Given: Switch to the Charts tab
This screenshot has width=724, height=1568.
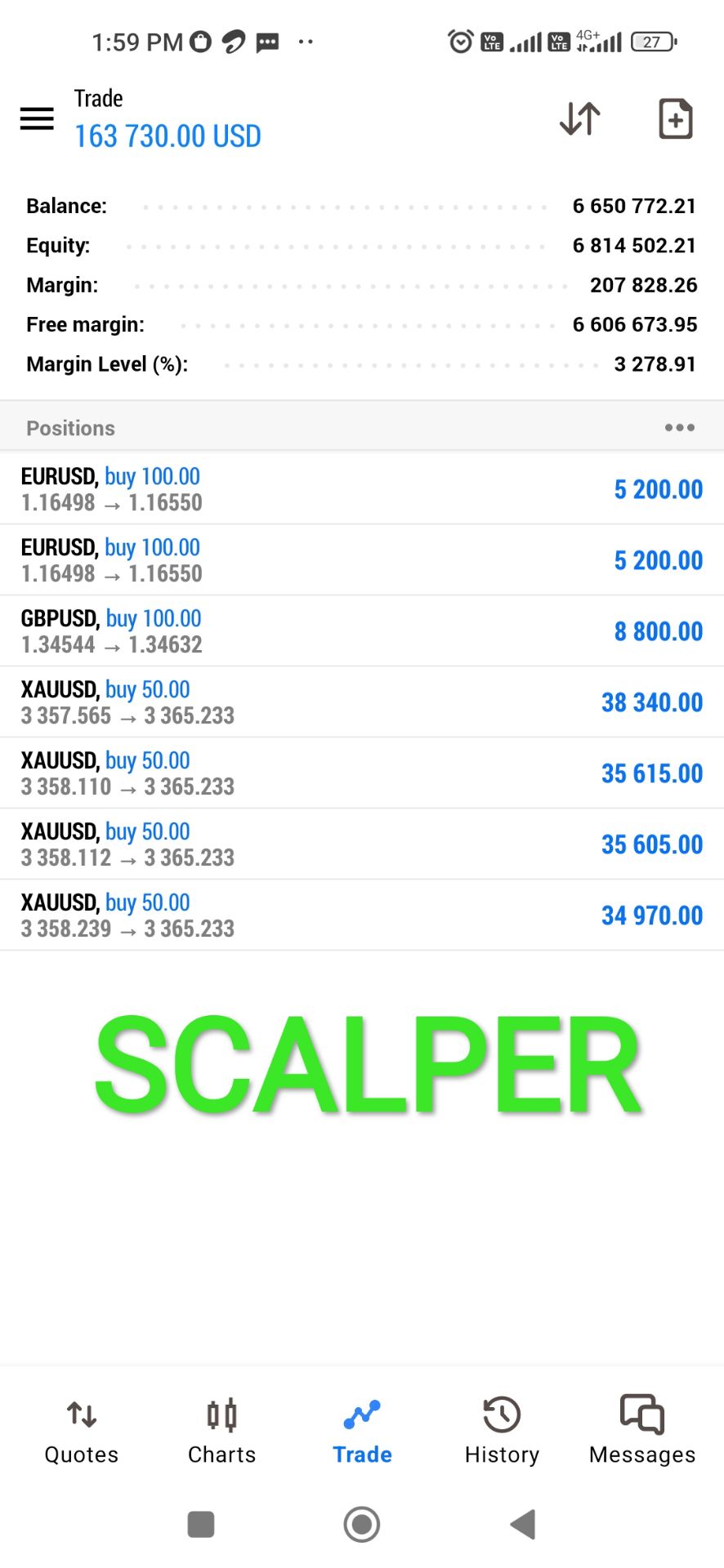Looking at the screenshot, I should (221, 1432).
